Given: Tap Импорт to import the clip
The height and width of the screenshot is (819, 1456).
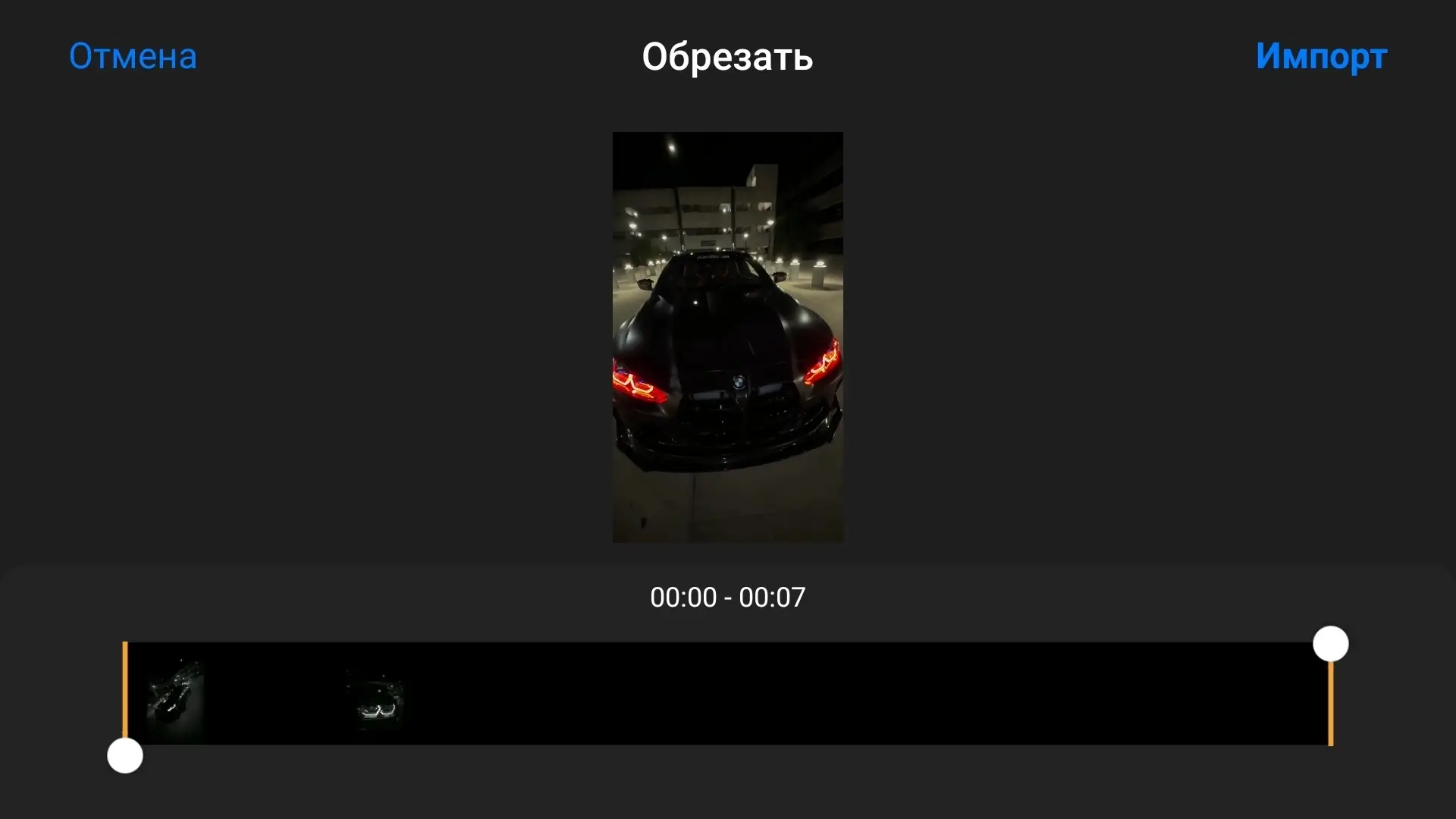Looking at the screenshot, I should click(x=1321, y=56).
